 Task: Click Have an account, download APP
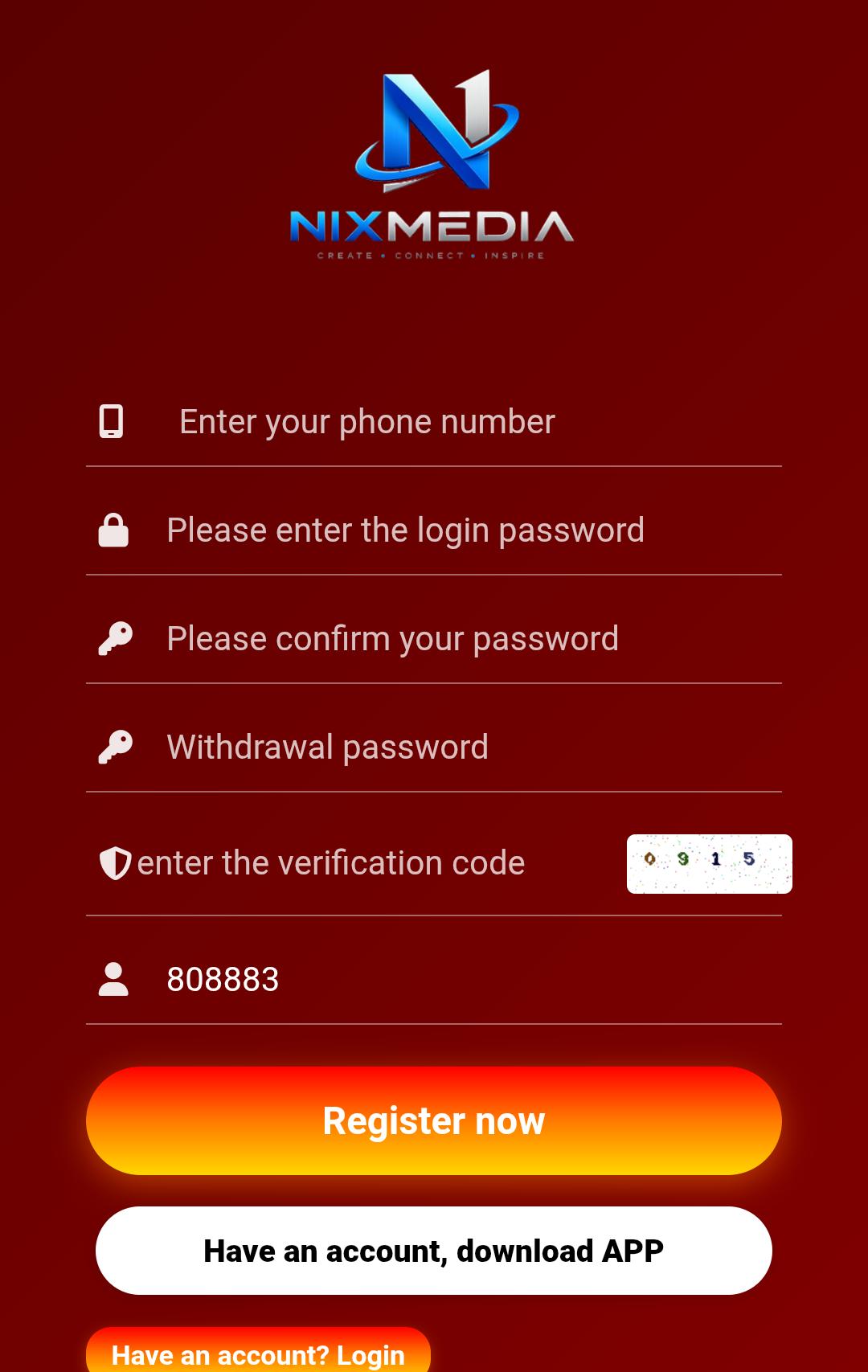[434, 1250]
